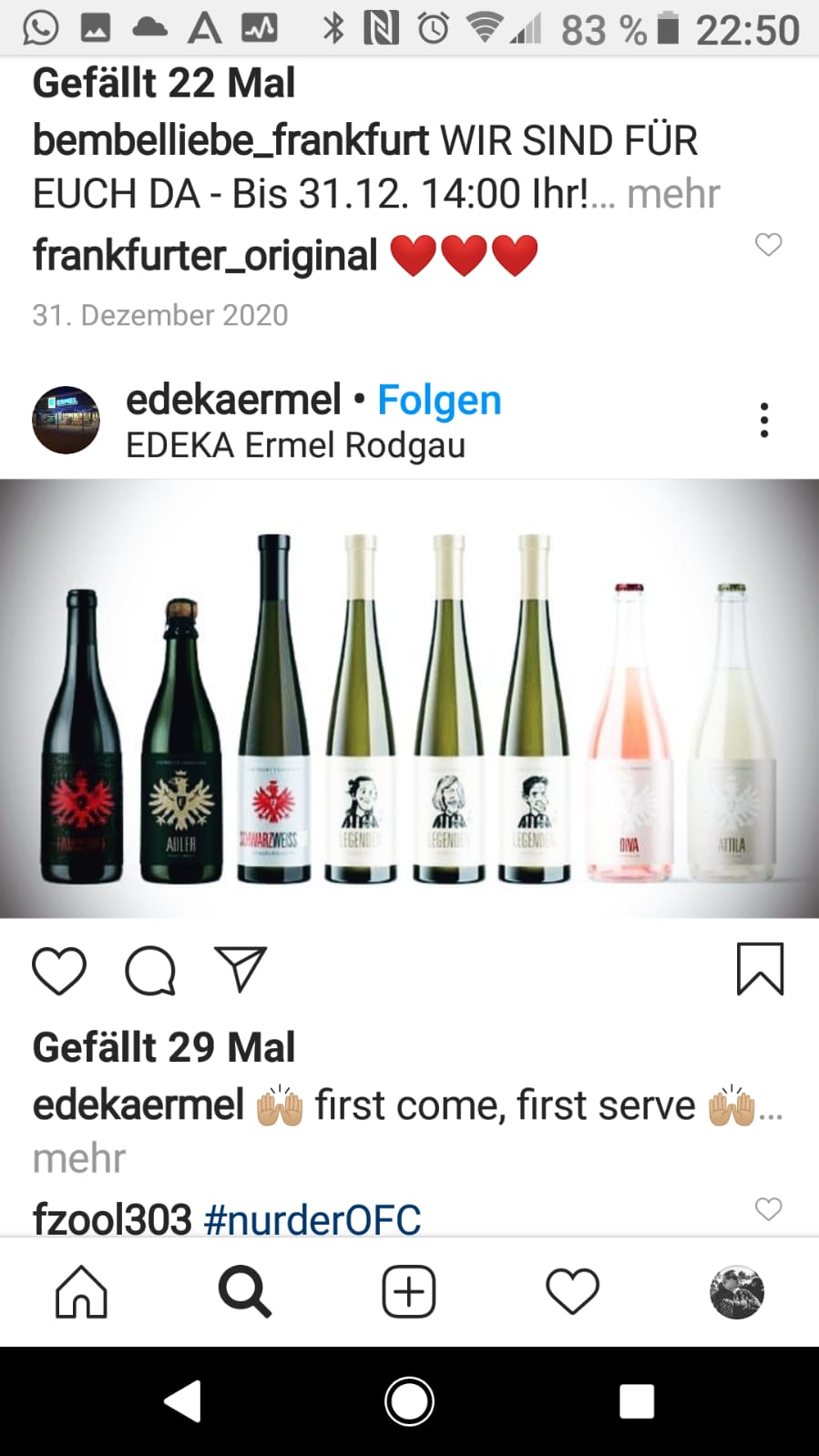Share the edekaermel post via paper plane

240,969
